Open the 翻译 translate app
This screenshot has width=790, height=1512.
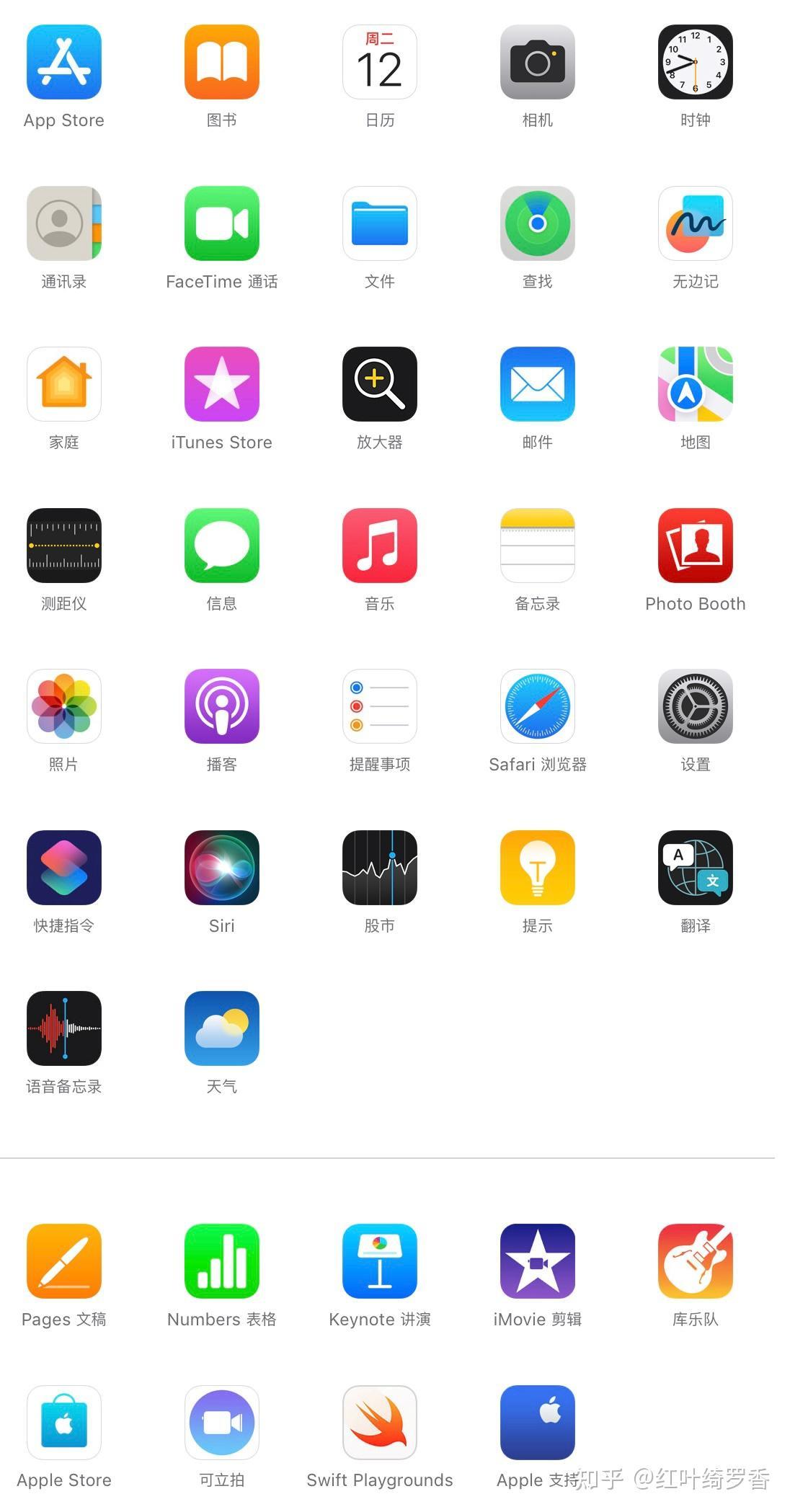[695, 868]
